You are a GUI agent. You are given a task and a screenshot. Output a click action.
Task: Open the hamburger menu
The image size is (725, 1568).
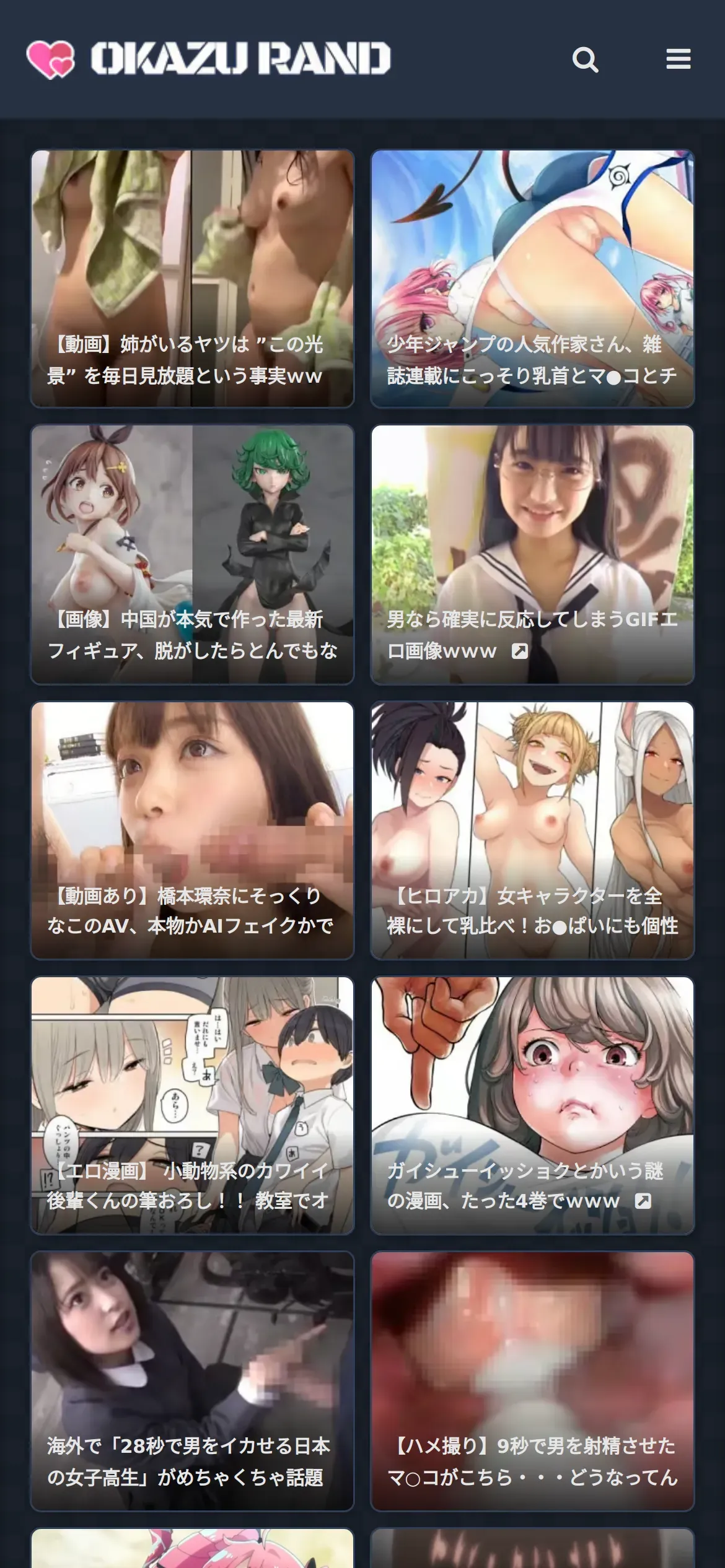678,59
